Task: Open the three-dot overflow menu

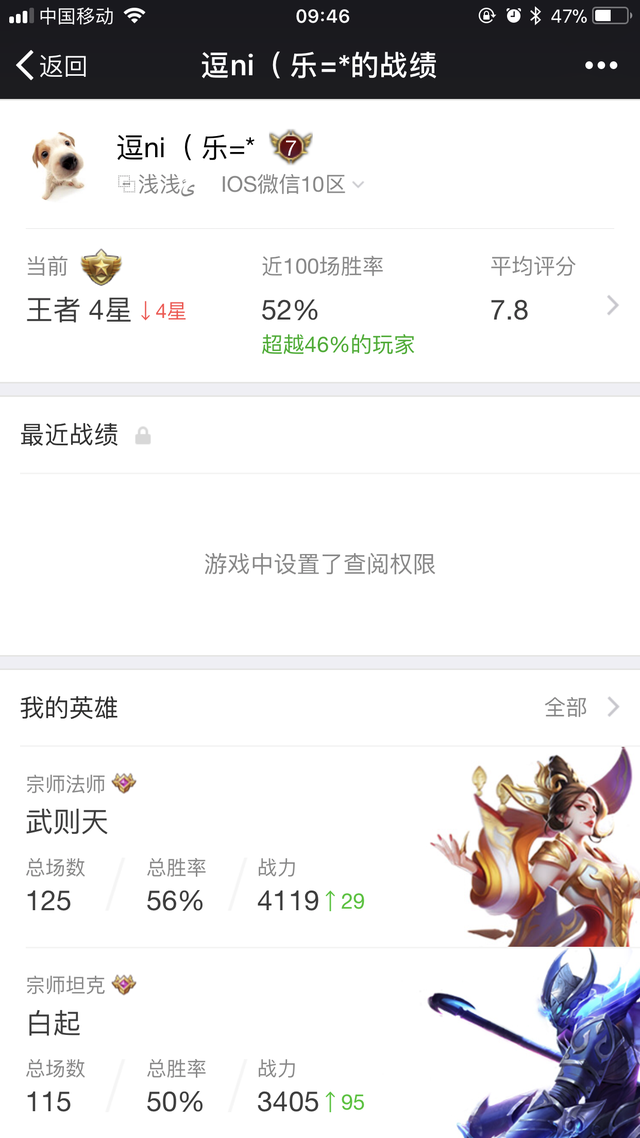Action: [601, 66]
